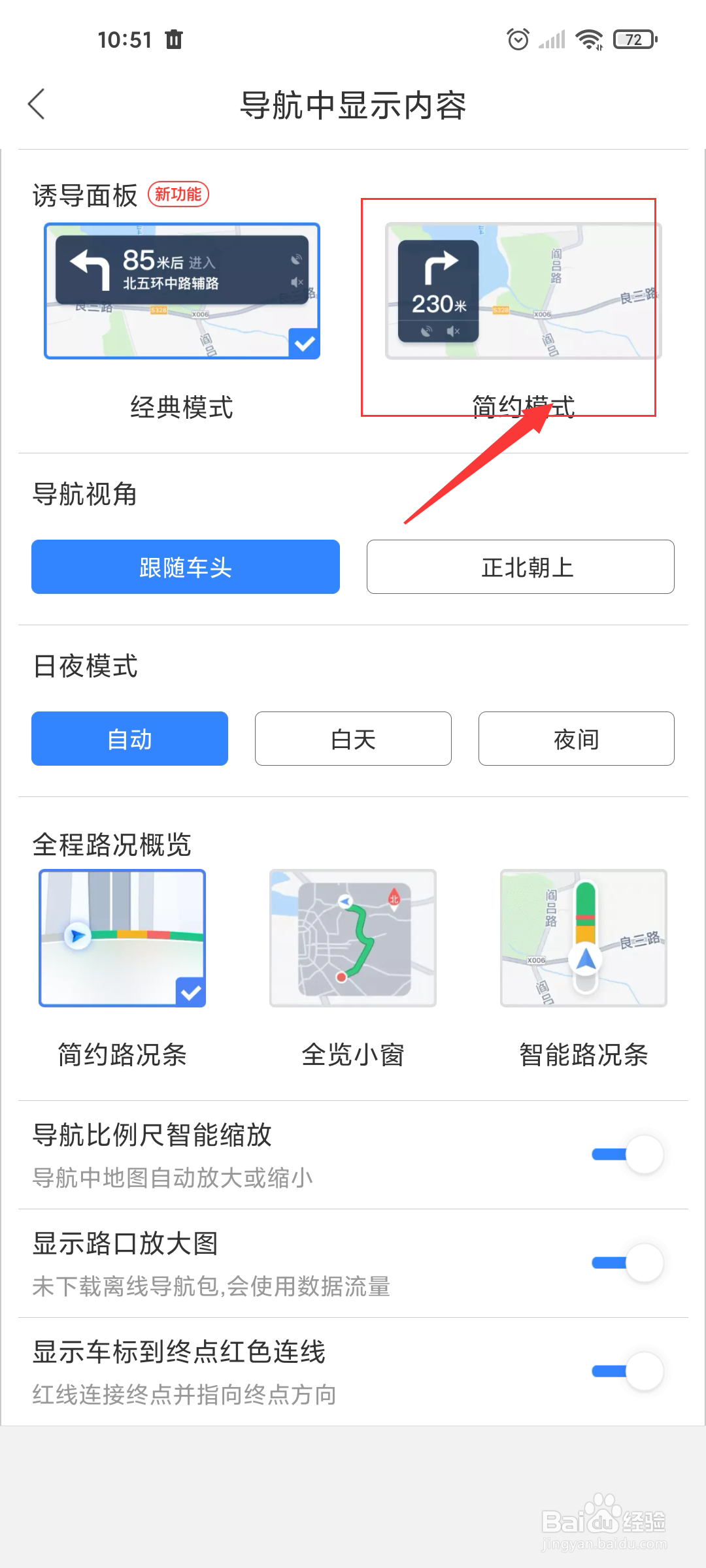Choose the 智能路况条 smart traffic bar

(x=584, y=939)
